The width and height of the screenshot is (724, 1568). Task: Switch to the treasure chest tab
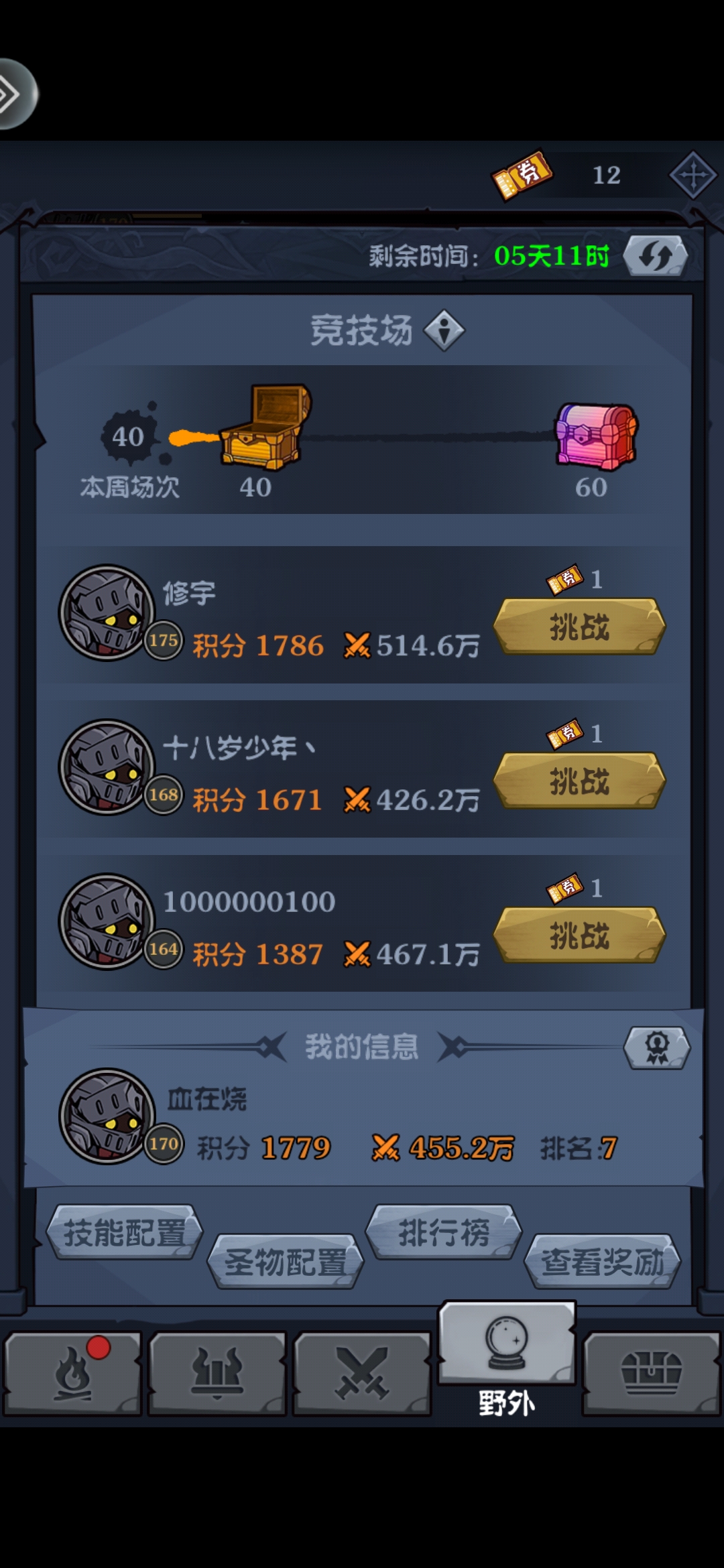pyautogui.click(x=652, y=1374)
